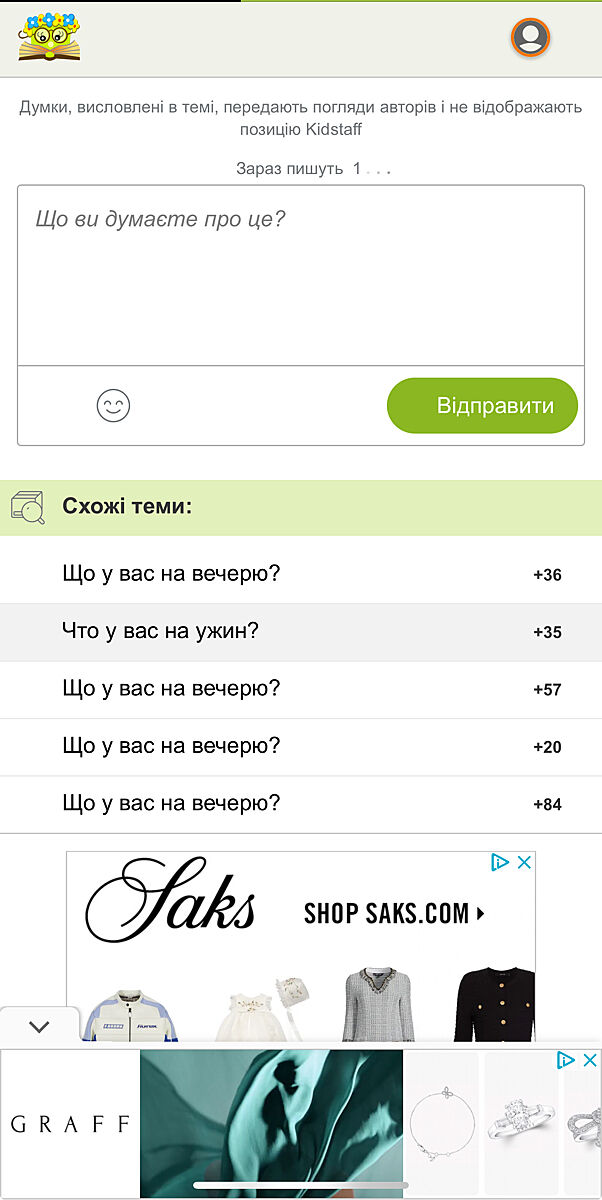The image size is (602, 1200).
Task: Open "Що у вас на вечерю?" topic with +84
Action: [x=171, y=803]
